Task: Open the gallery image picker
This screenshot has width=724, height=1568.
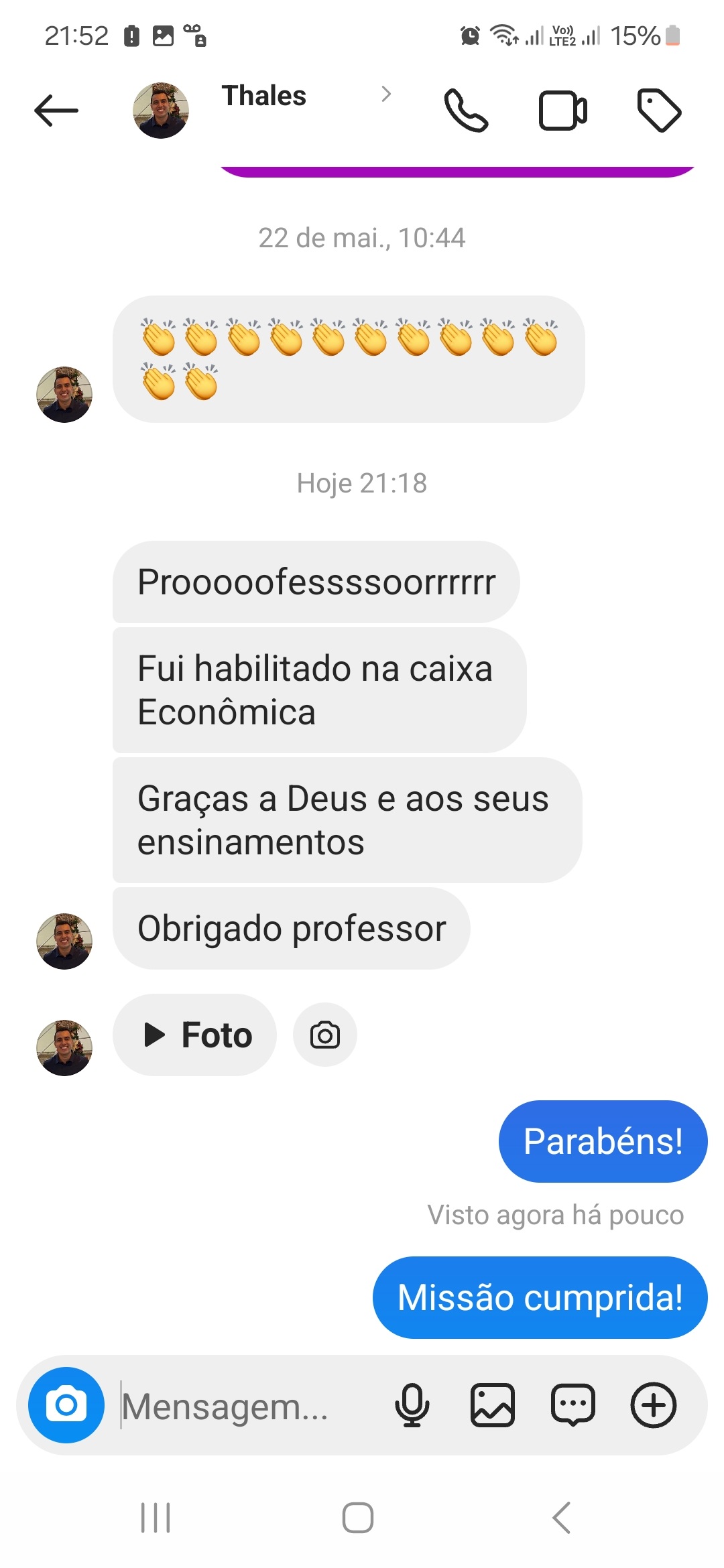Action: pyautogui.click(x=493, y=1405)
